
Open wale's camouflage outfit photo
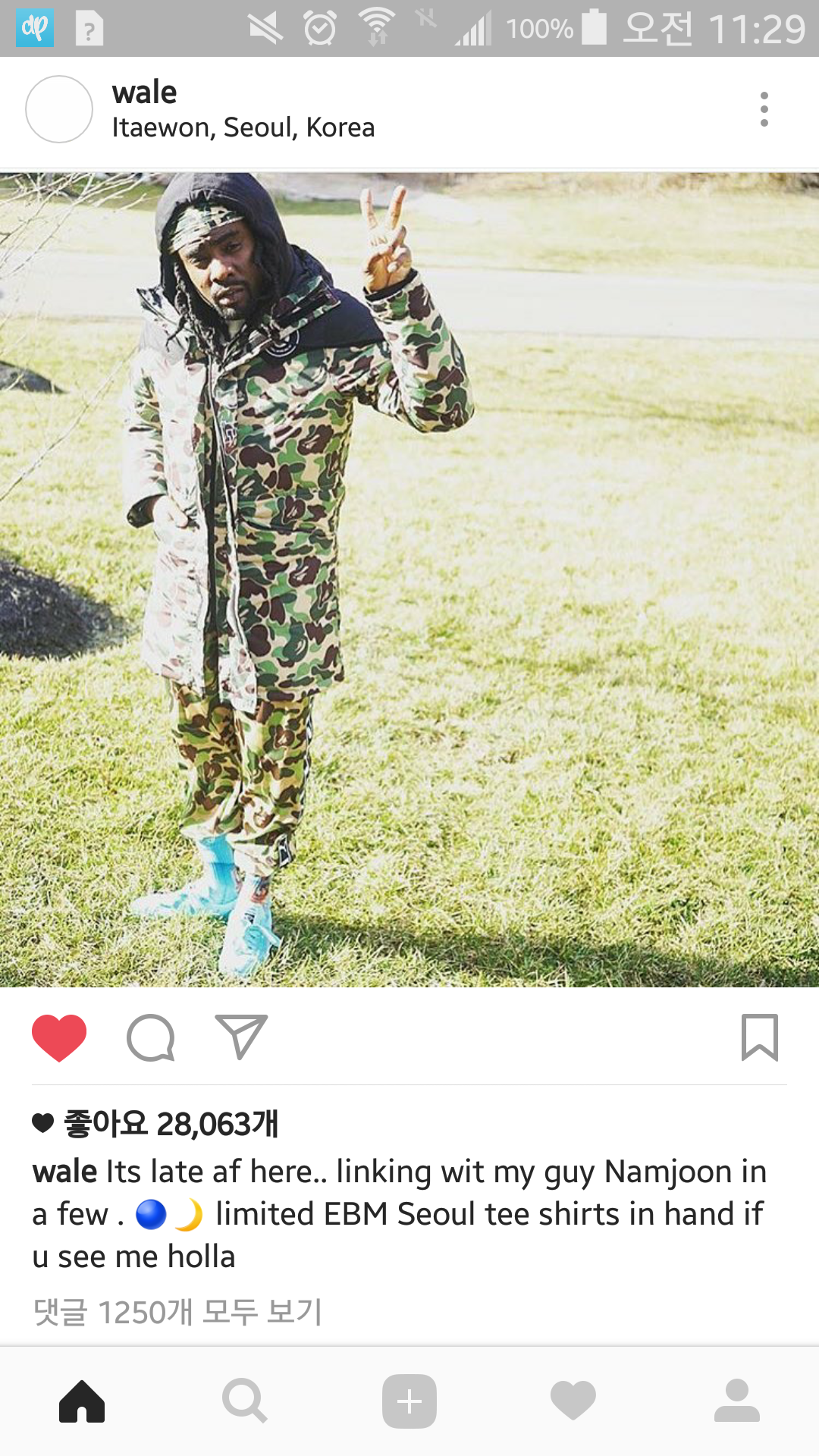click(x=409, y=580)
